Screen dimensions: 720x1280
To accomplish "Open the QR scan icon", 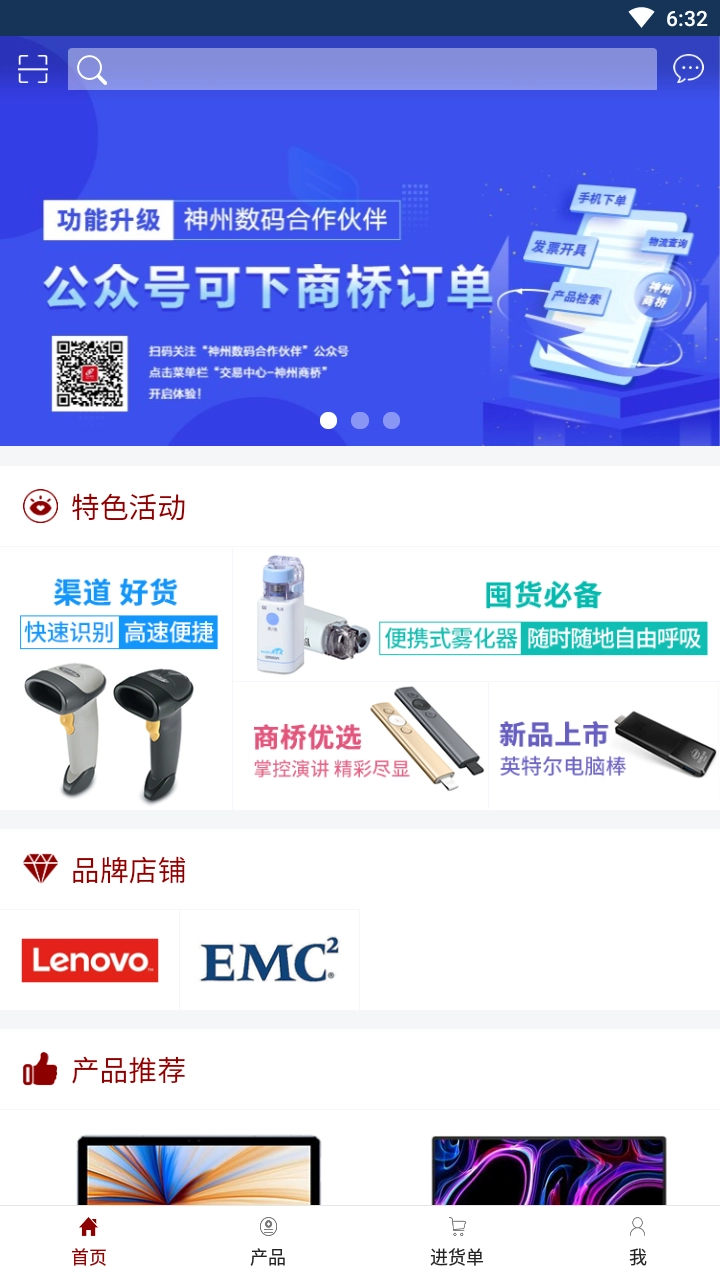I will [x=33, y=69].
